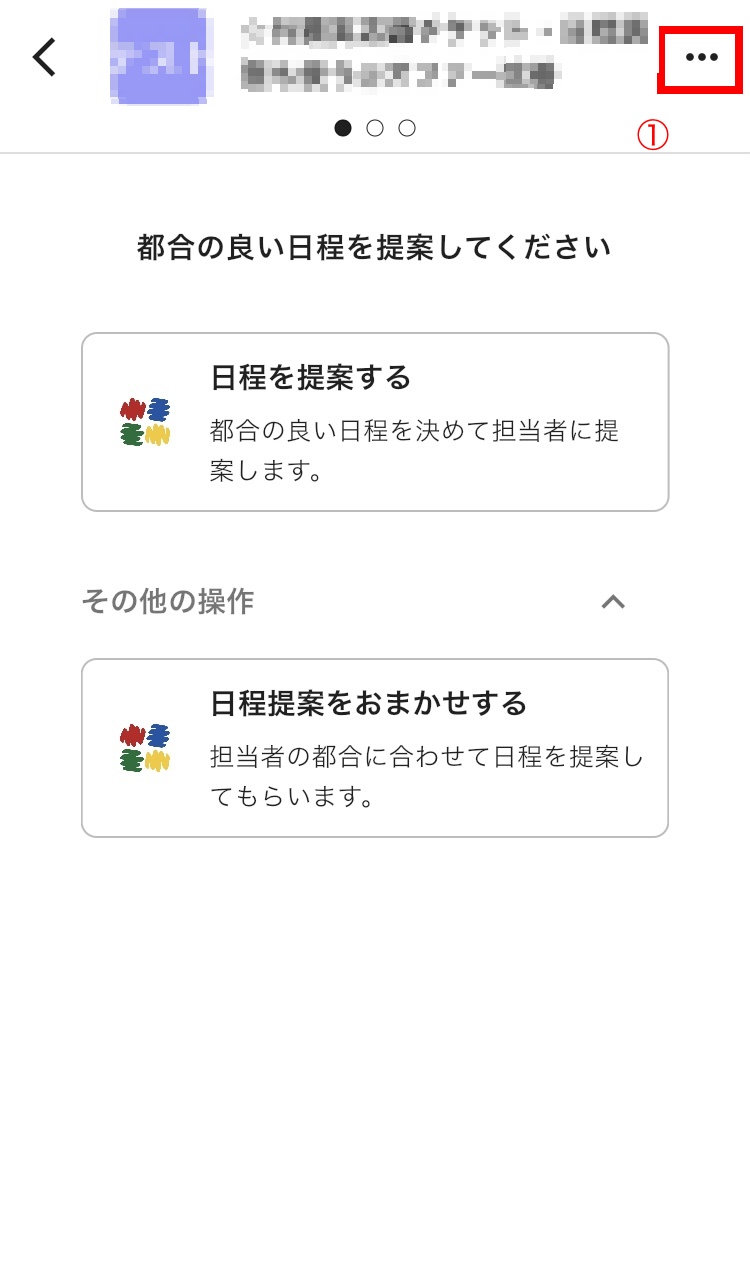The height and width of the screenshot is (1288, 750).
Task: Tap the filled carousel indicator dot
Action: coord(343,128)
